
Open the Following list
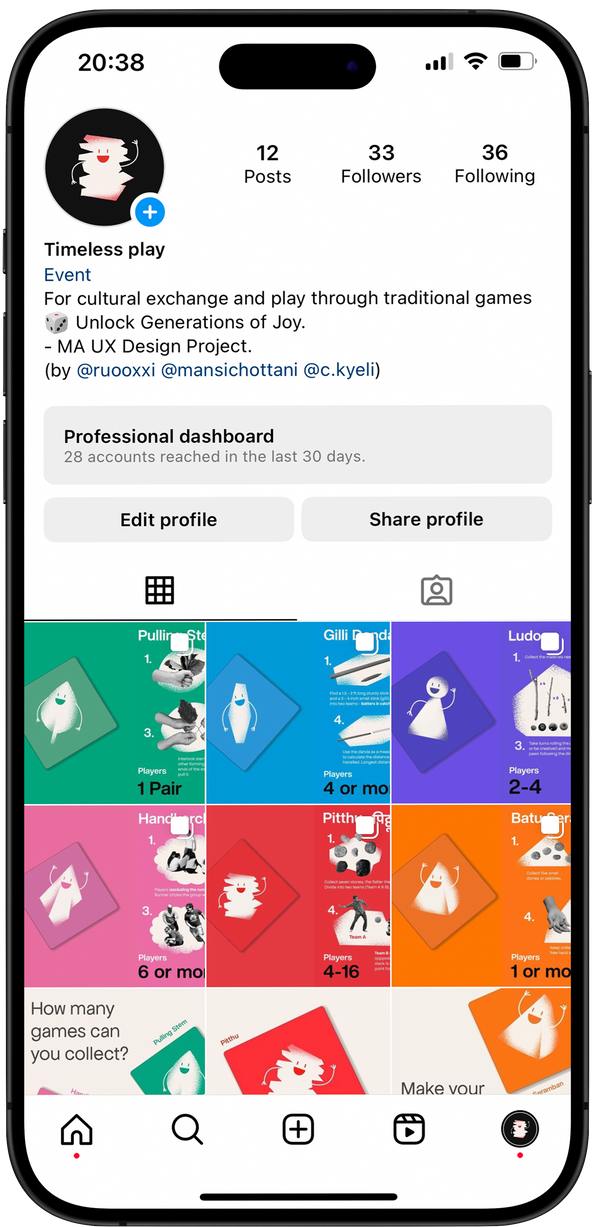[494, 164]
